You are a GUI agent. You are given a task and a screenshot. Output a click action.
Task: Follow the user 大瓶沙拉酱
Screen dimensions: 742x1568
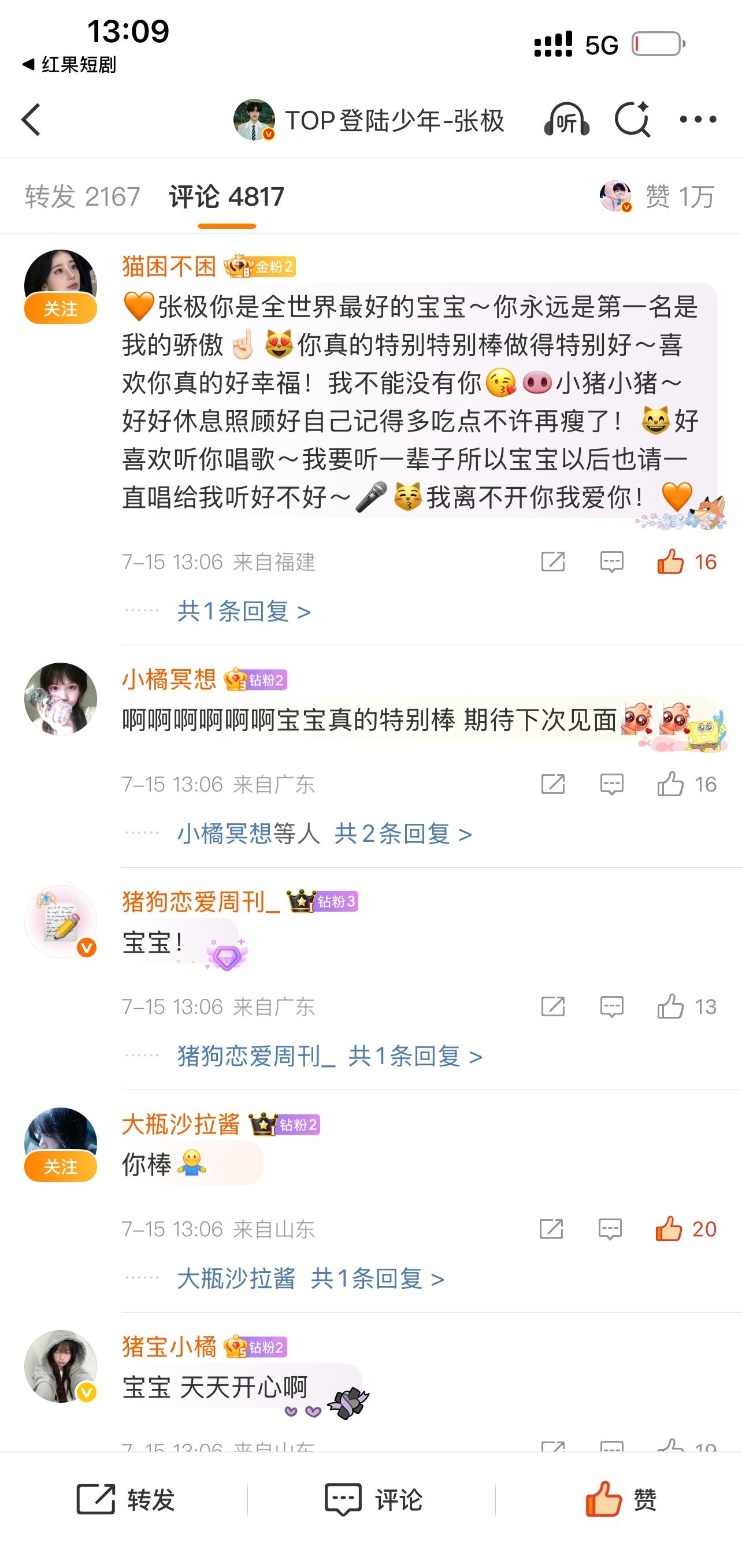pyautogui.click(x=60, y=1167)
